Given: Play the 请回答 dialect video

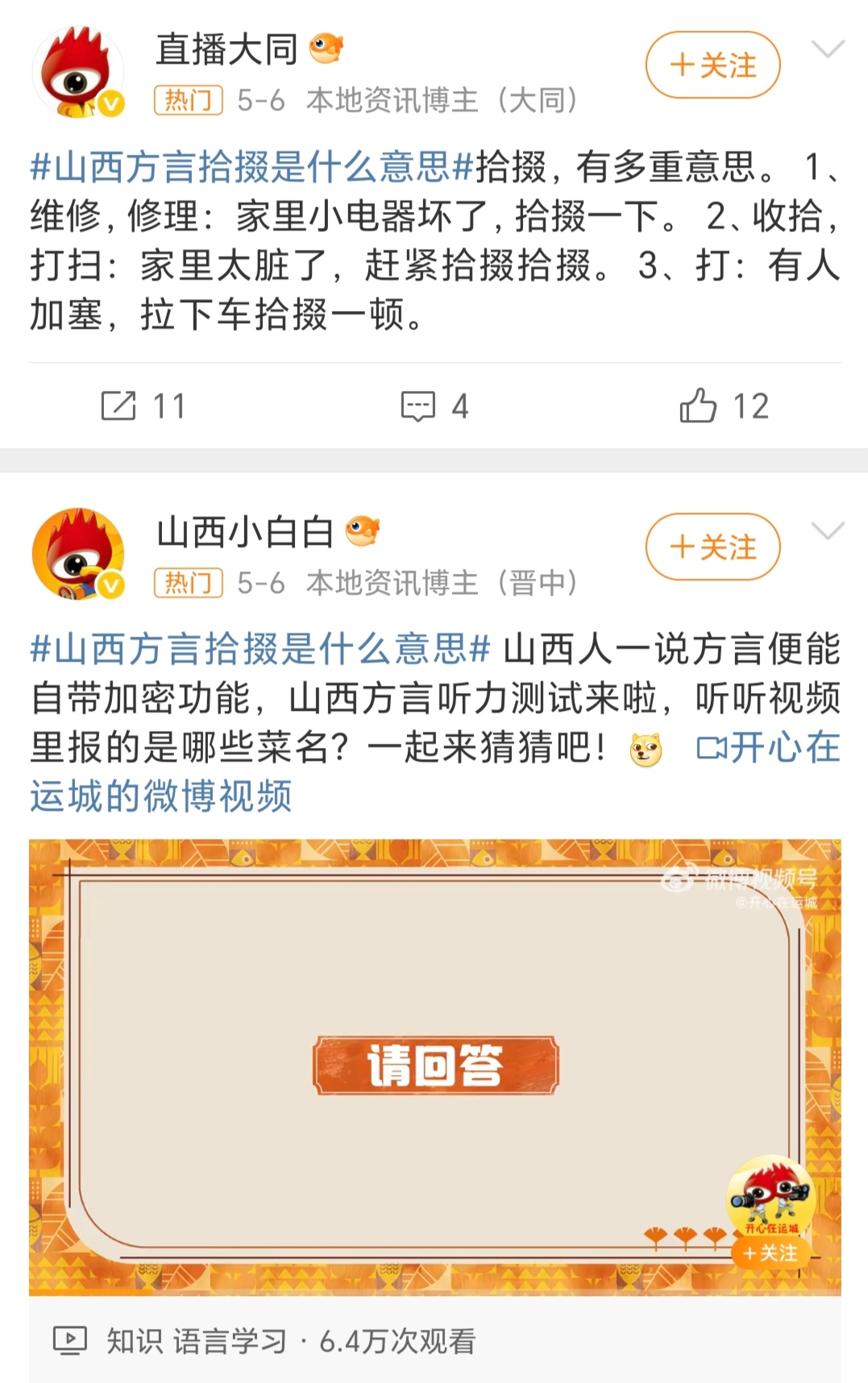Looking at the screenshot, I should tap(434, 1065).
